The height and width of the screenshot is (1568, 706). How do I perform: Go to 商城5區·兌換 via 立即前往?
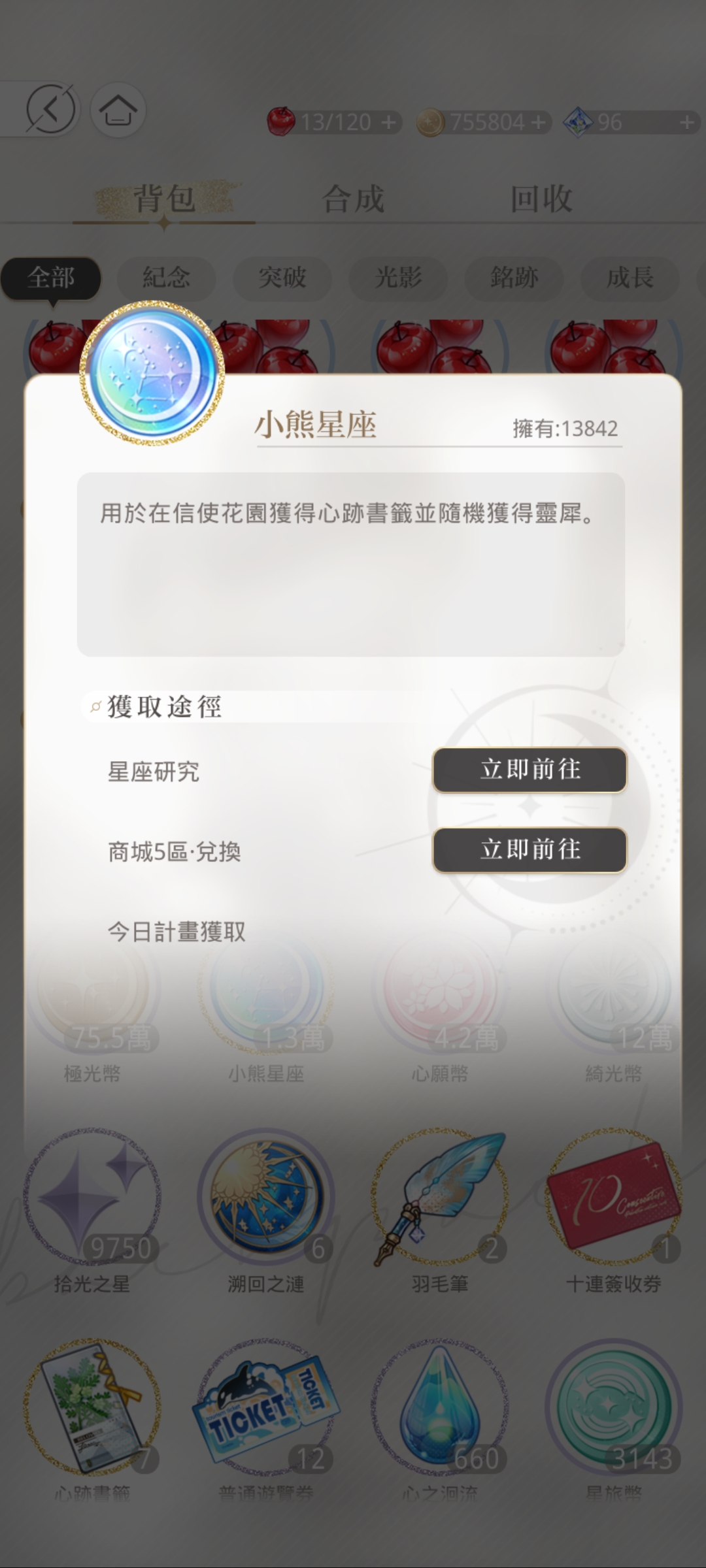click(x=529, y=849)
